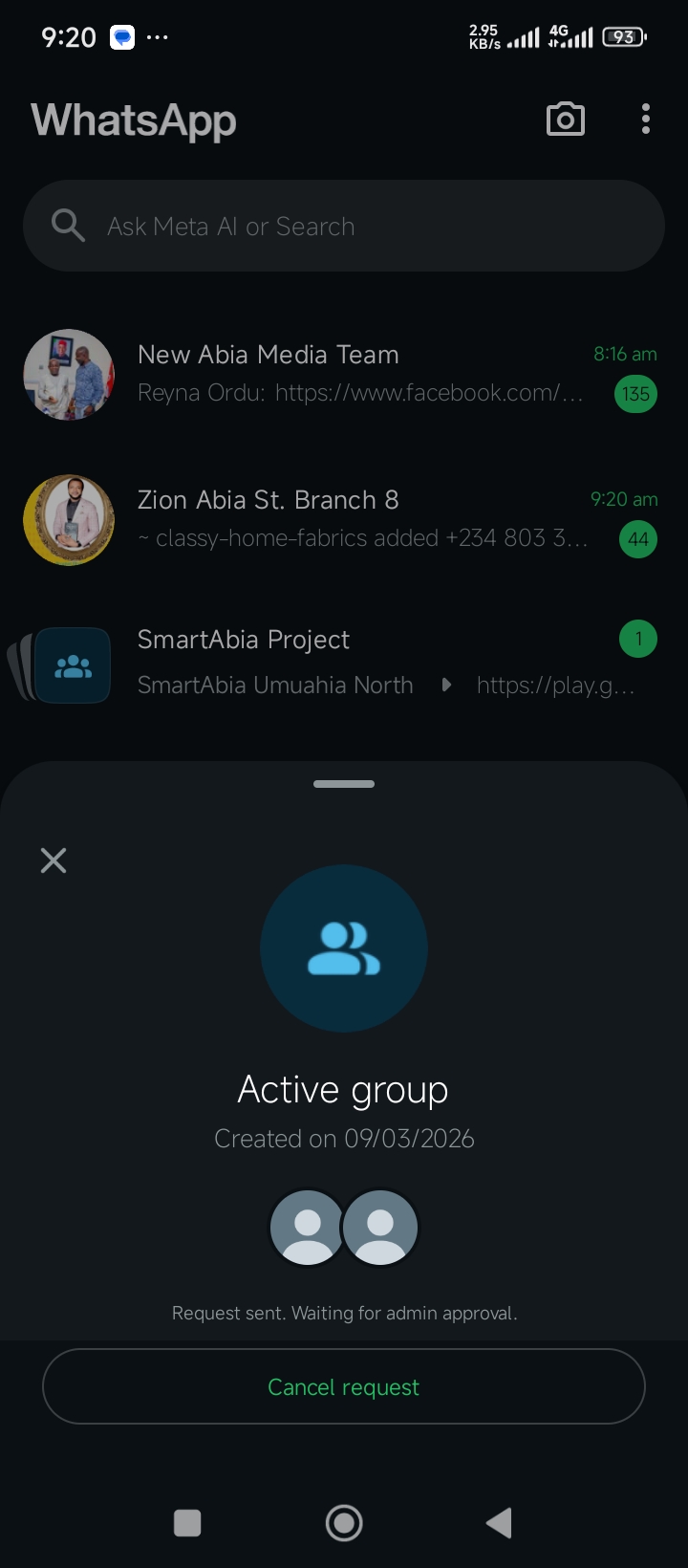Close the Active group sheet
688x1568 pixels.
pos(54,860)
